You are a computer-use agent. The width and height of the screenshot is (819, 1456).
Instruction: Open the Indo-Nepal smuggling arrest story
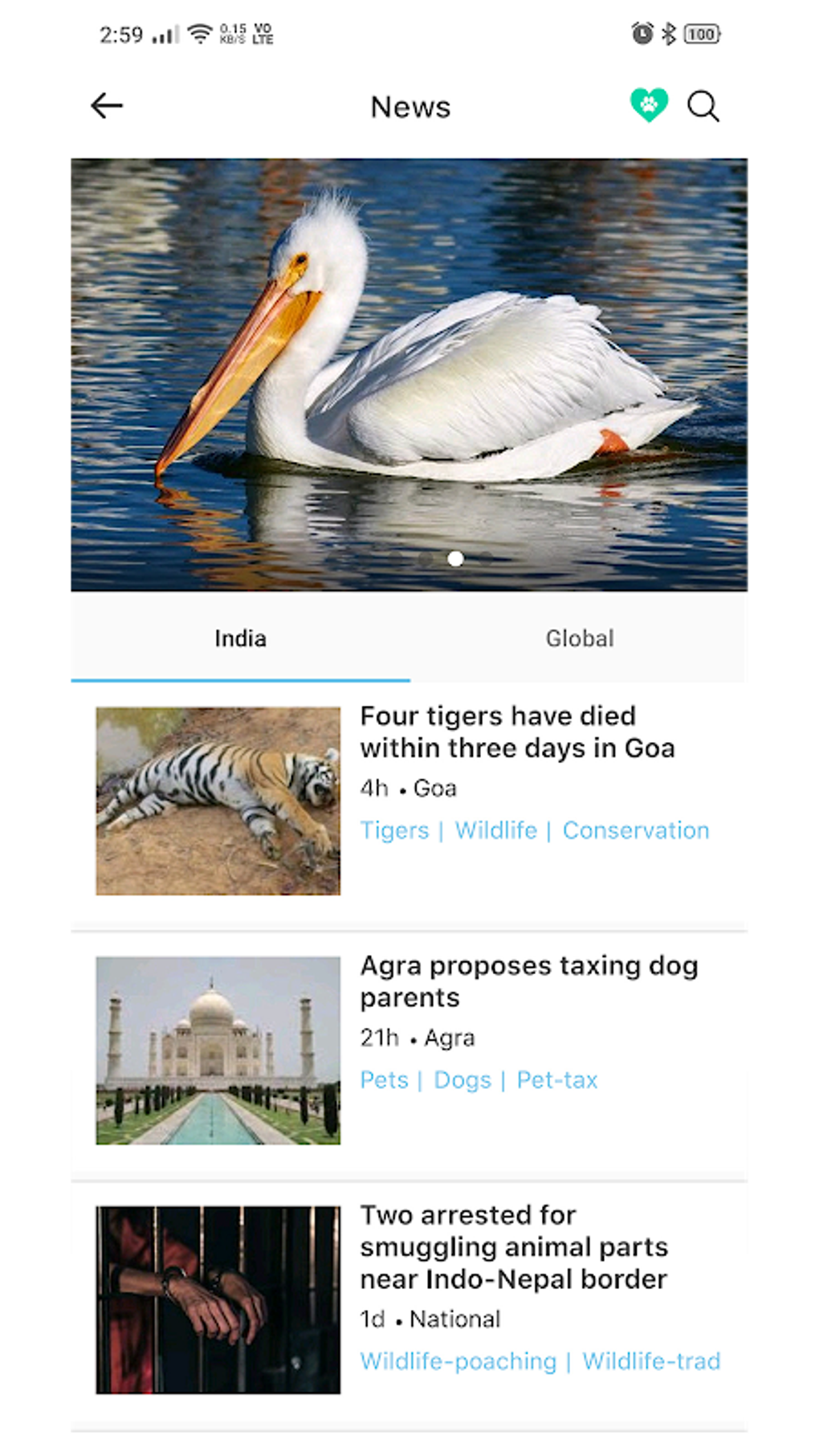coord(514,1247)
